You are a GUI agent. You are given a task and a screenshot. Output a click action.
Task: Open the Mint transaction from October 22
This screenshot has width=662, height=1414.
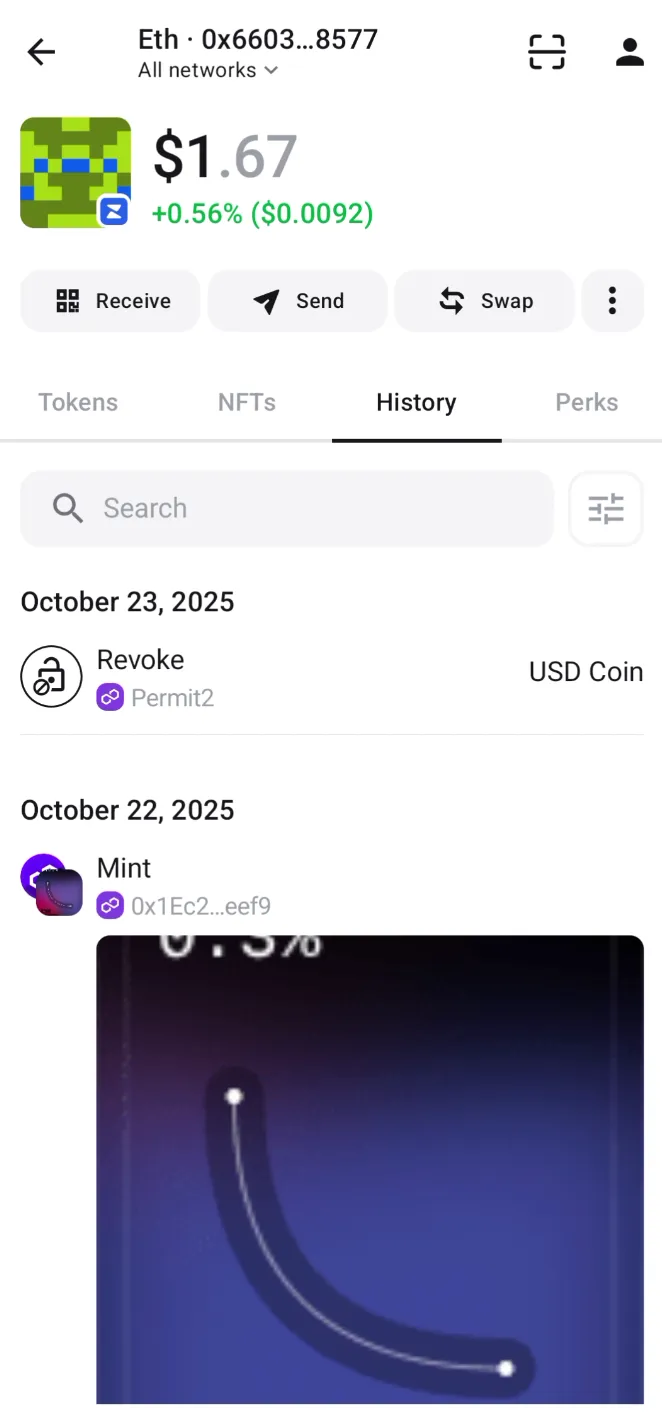184,886
